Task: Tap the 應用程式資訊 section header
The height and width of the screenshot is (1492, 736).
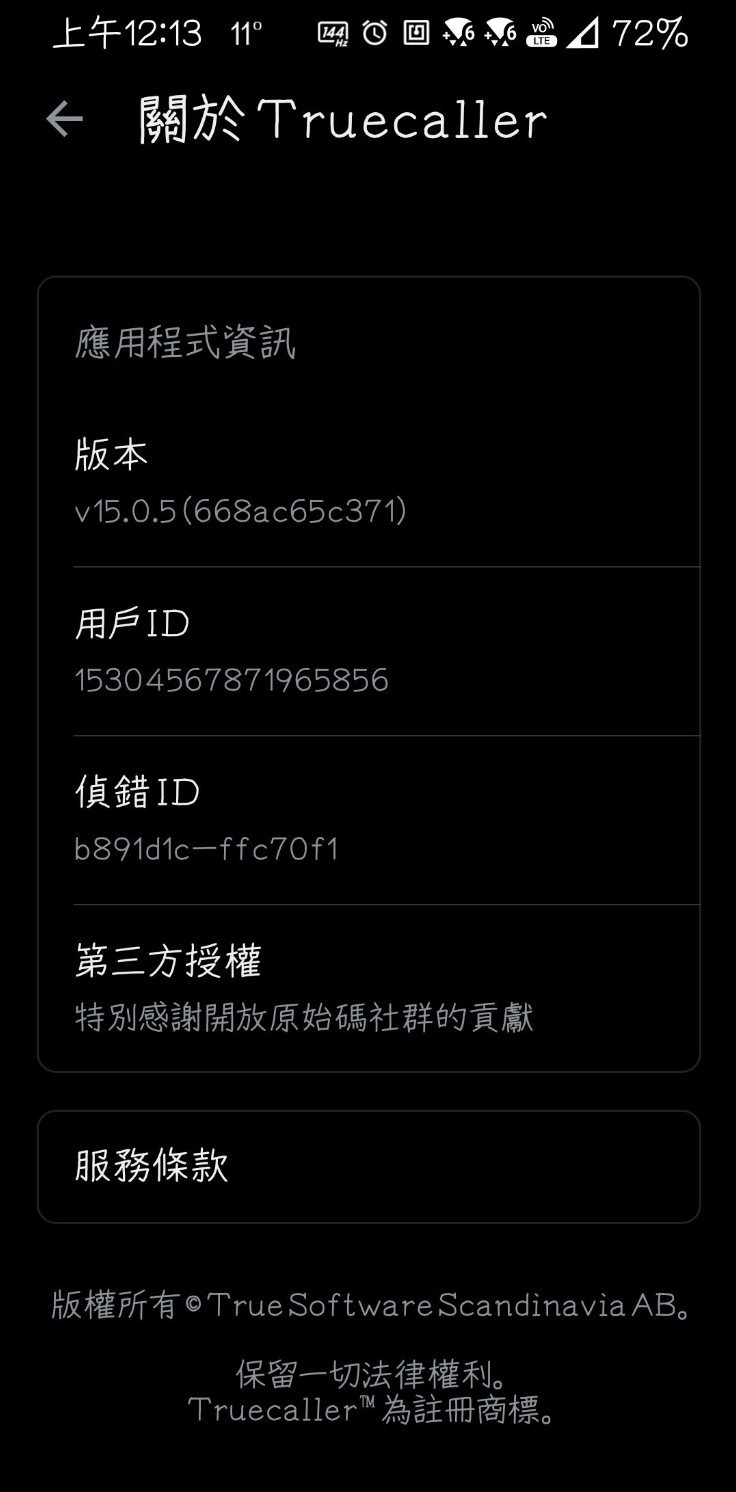Action: [186, 340]
